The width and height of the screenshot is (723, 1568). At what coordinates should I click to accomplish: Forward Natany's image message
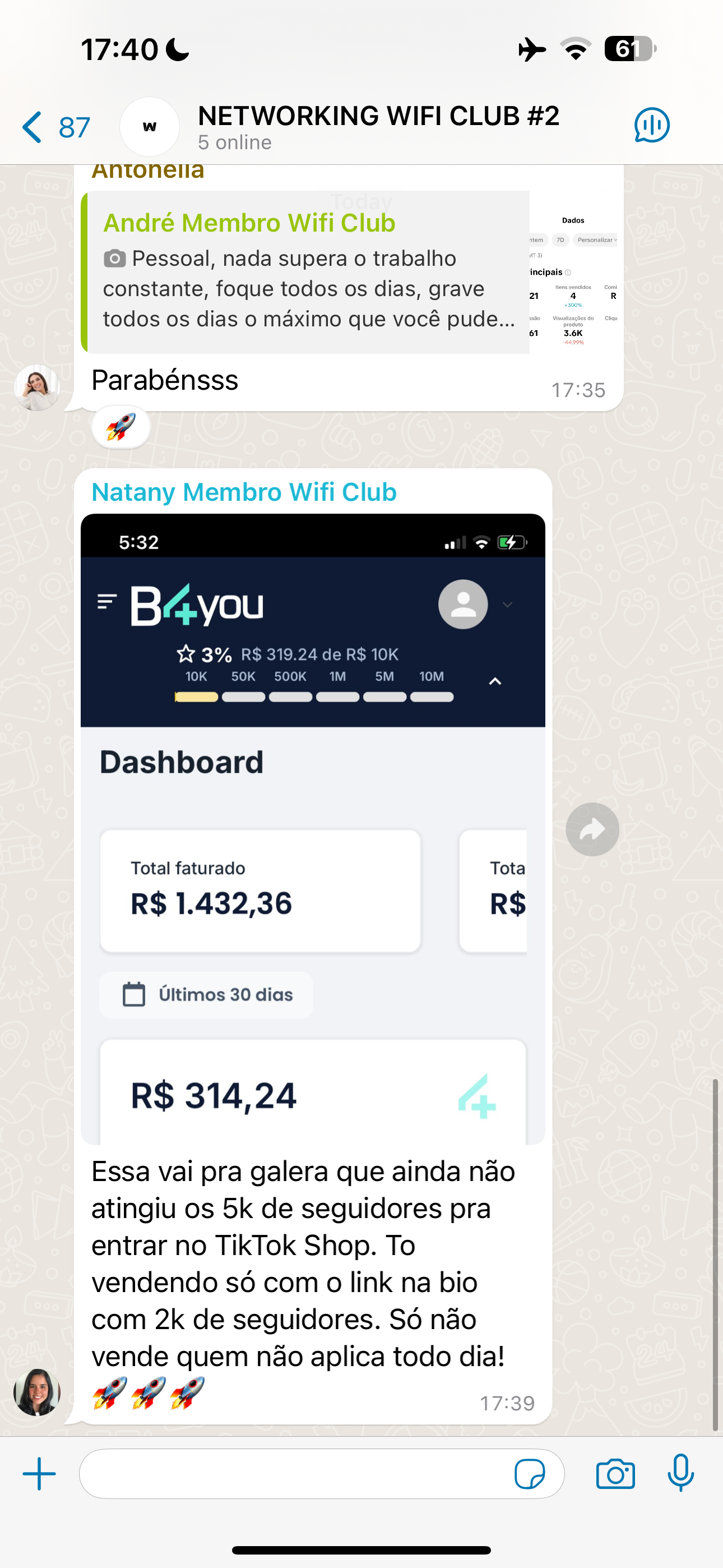[x=591, y=829]
